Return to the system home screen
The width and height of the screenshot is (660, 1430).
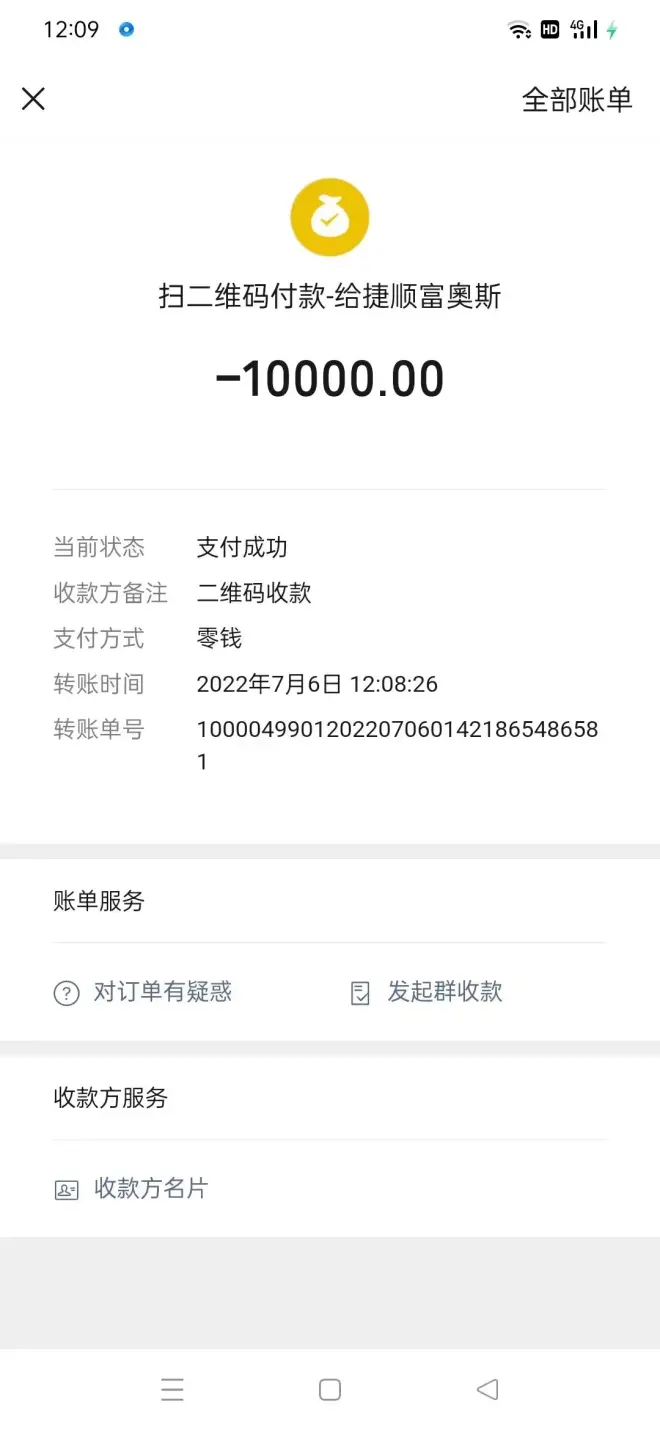[x=330, y=1389]
